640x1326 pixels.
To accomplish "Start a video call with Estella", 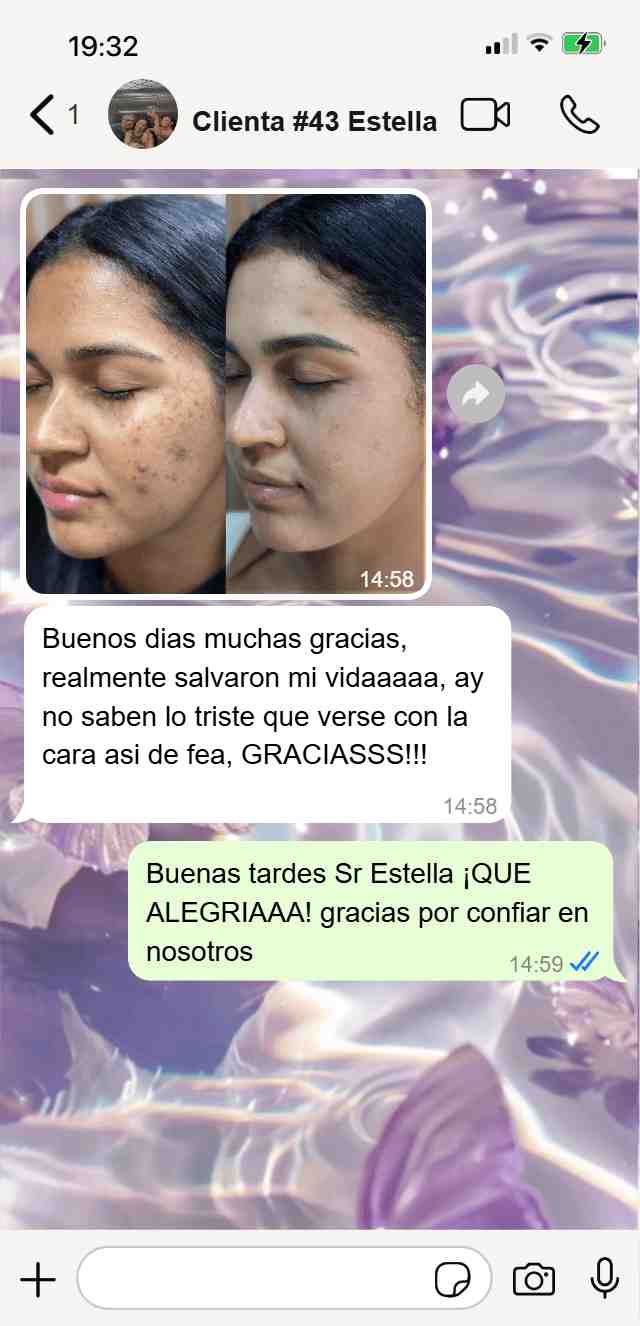I will click(485, 116).
